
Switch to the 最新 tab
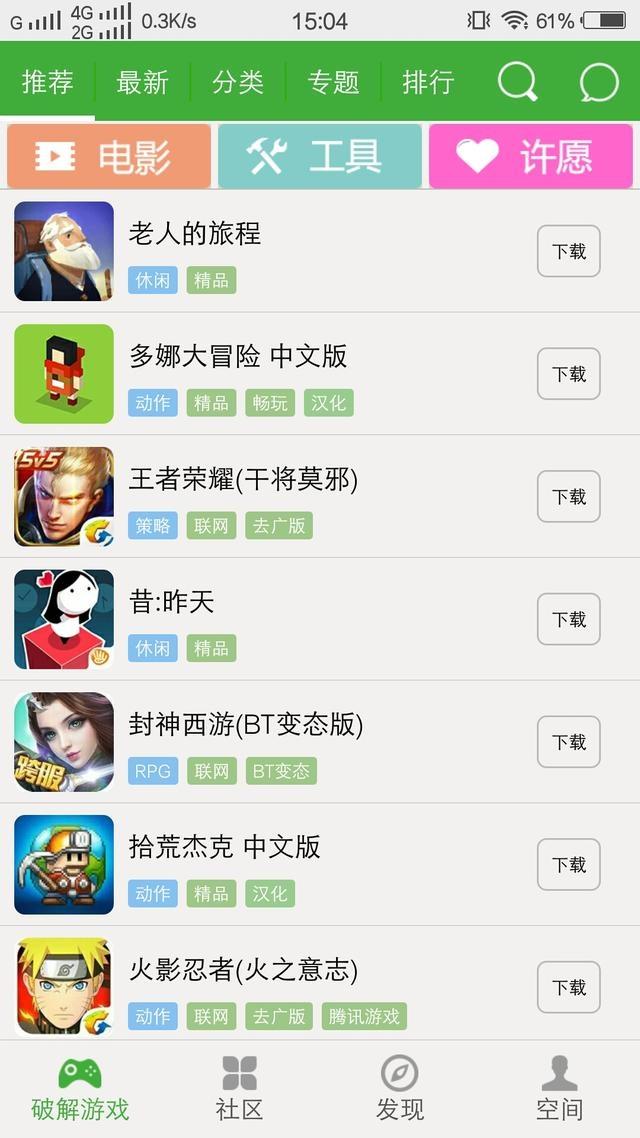142,82
